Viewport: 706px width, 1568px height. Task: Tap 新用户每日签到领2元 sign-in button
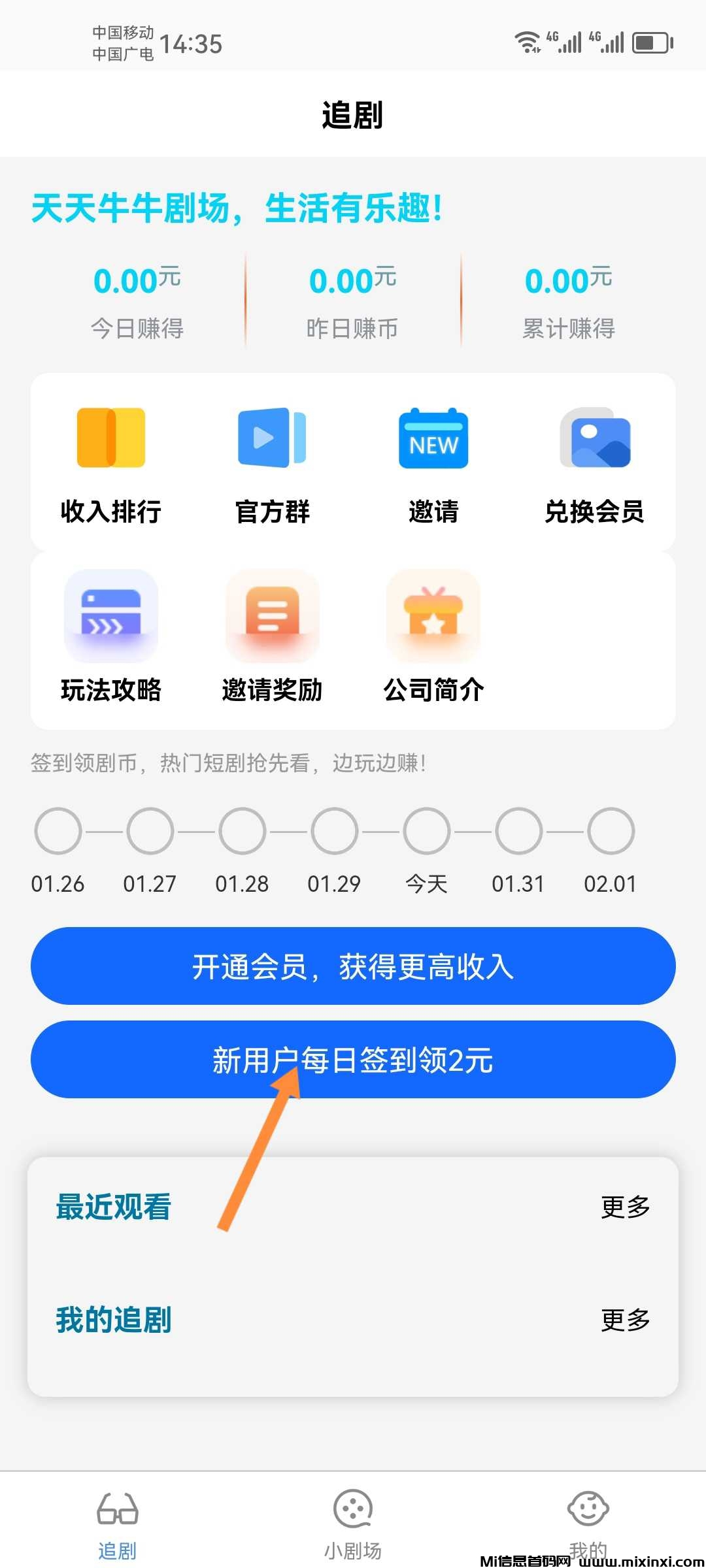[x=353, y=1059]
